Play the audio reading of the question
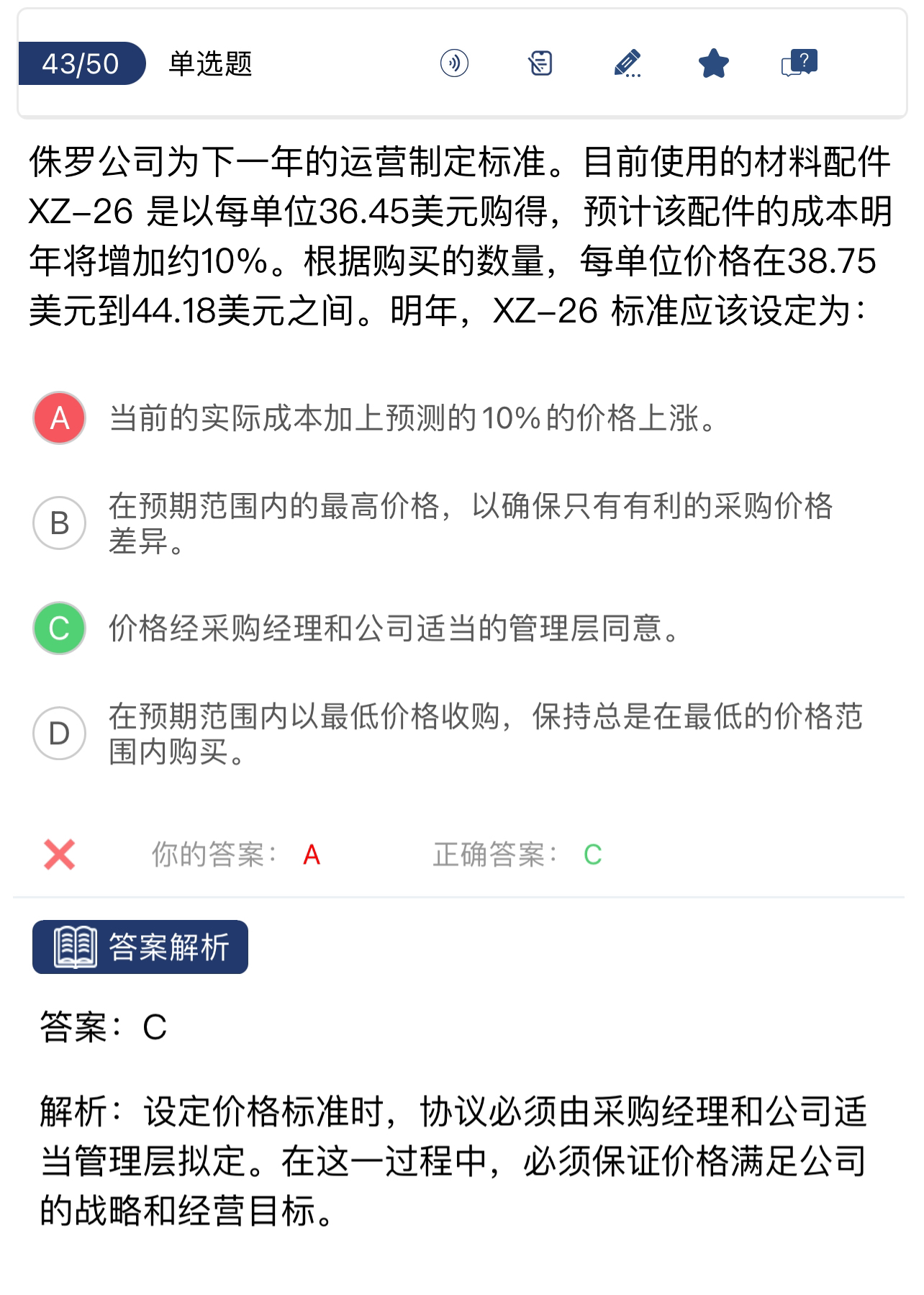The image size is (924, 1295). (454, 63)
